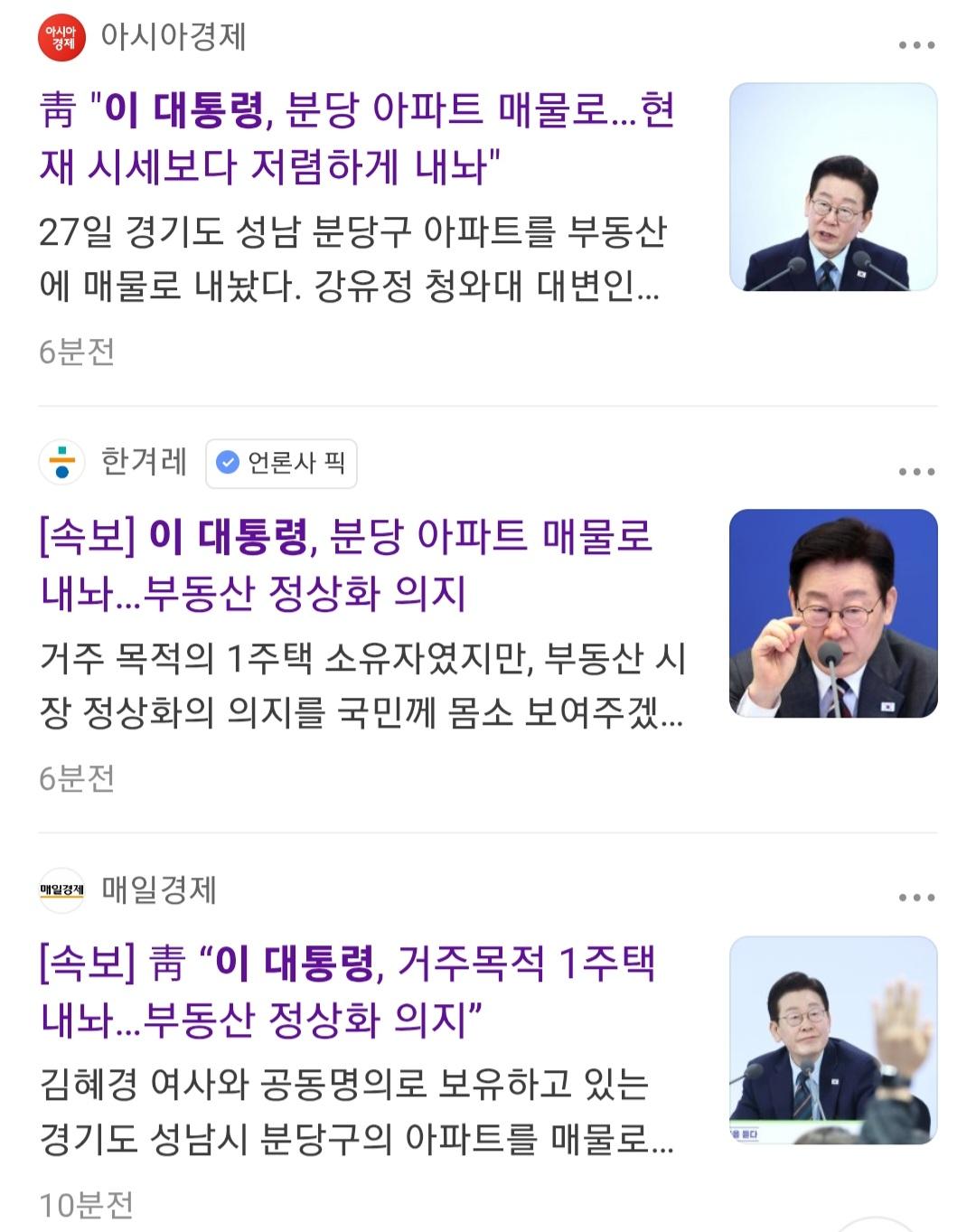Click the summary text of the 한겨레 article

(361, 689)
